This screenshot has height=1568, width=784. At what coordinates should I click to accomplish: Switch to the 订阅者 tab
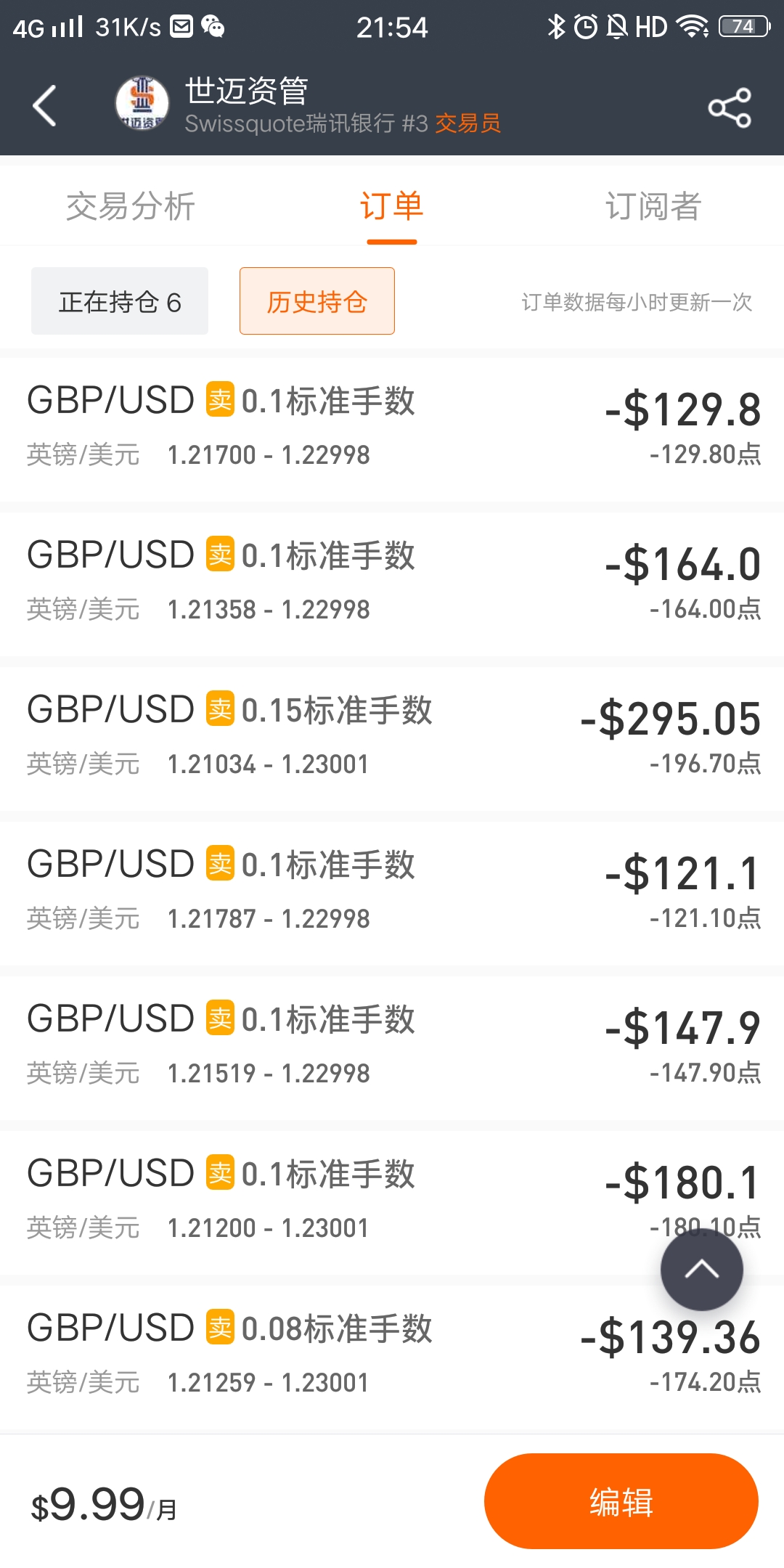(x=653, y=206)
